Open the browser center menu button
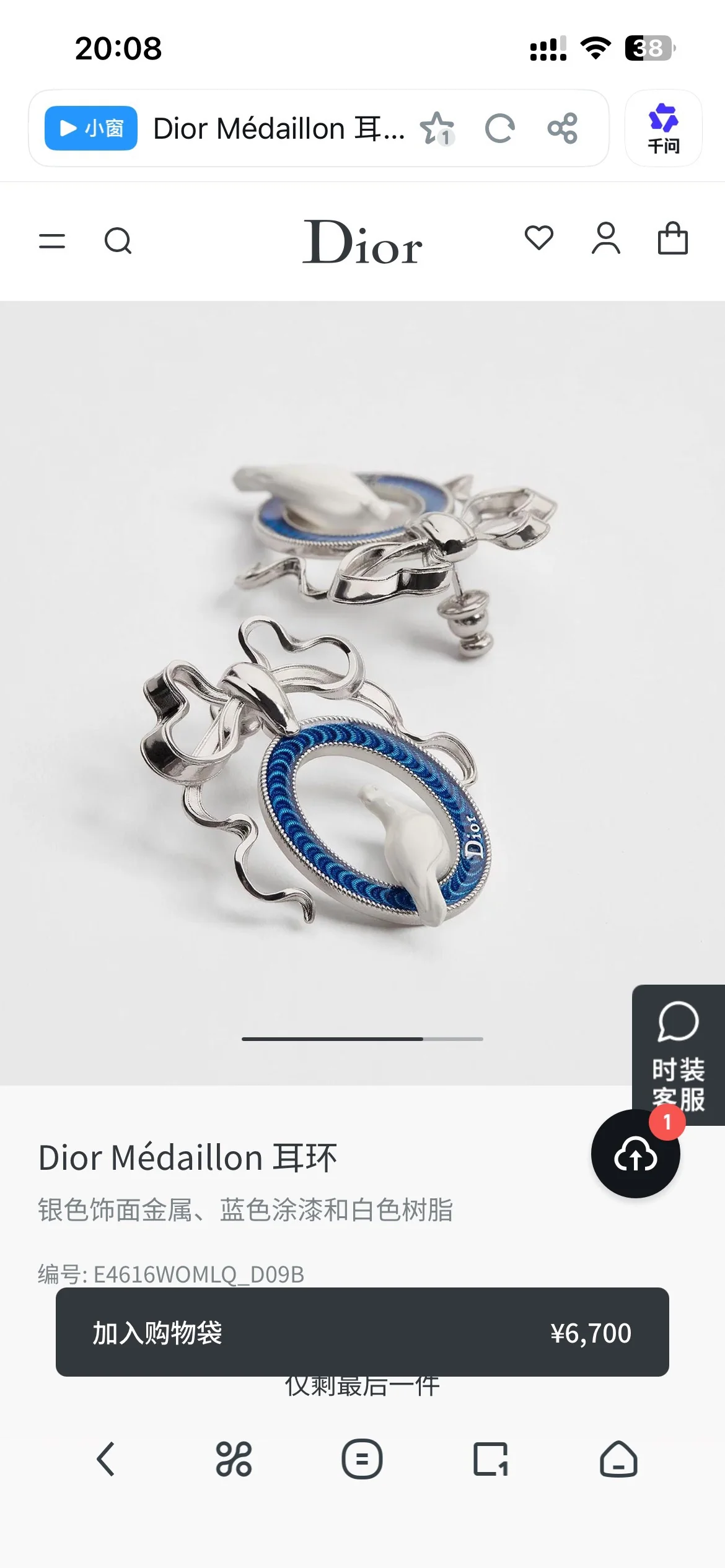 (362, 1459)
